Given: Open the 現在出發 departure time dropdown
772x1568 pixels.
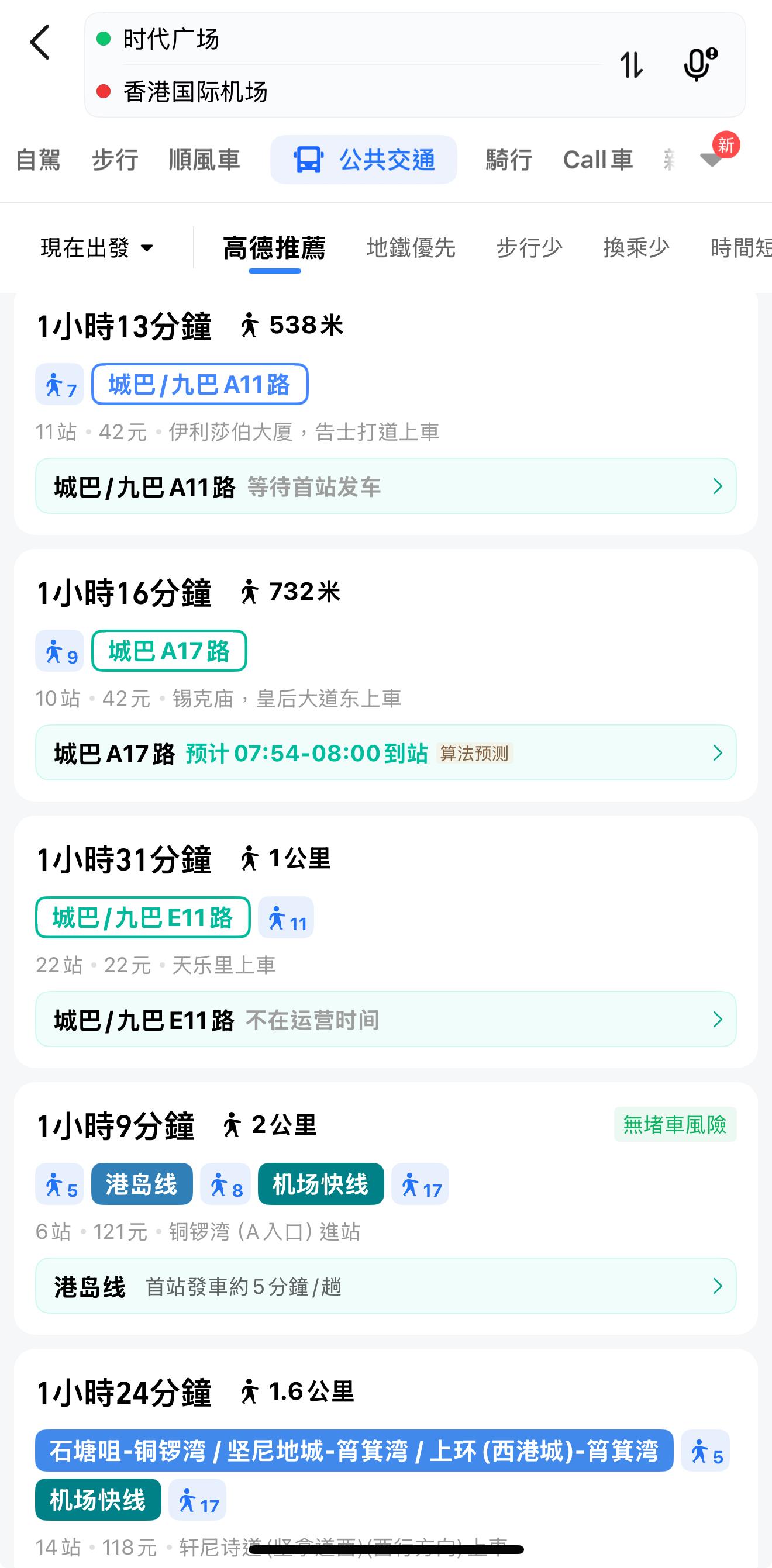Looking at the screenshot, I should [x=96, y=248].
